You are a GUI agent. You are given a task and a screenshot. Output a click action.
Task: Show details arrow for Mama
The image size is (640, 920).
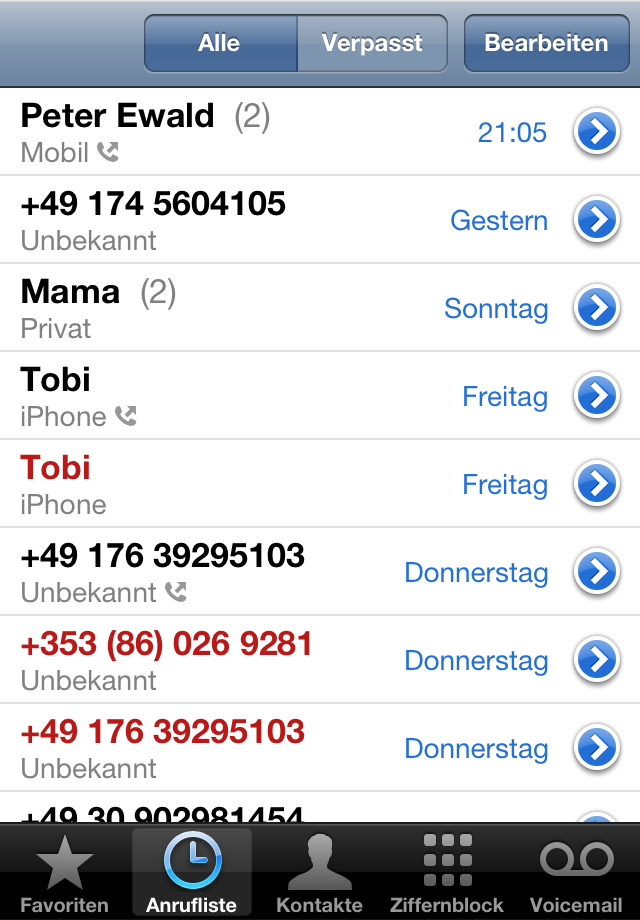click(x=596, y=309)
